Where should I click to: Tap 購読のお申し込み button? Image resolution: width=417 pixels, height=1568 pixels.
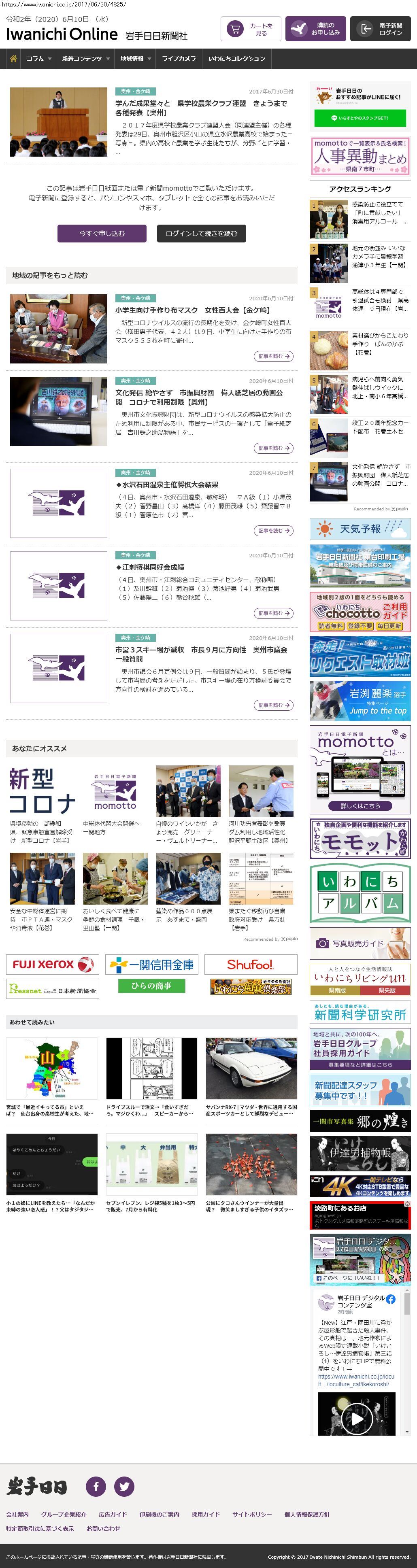[315, 29]
